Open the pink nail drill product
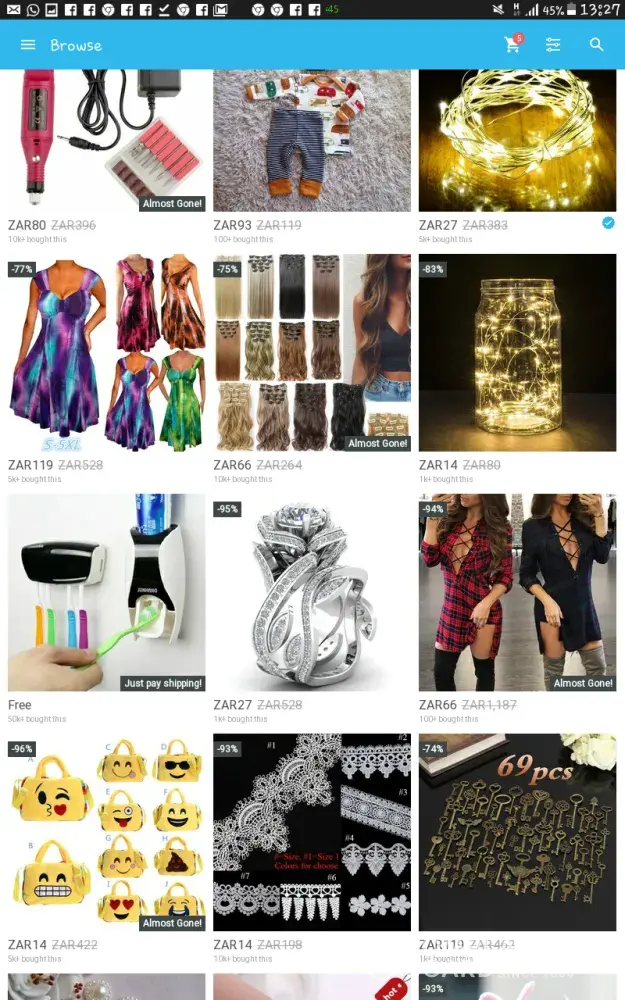Screen dimensions: 625x1000 point(106,140)
